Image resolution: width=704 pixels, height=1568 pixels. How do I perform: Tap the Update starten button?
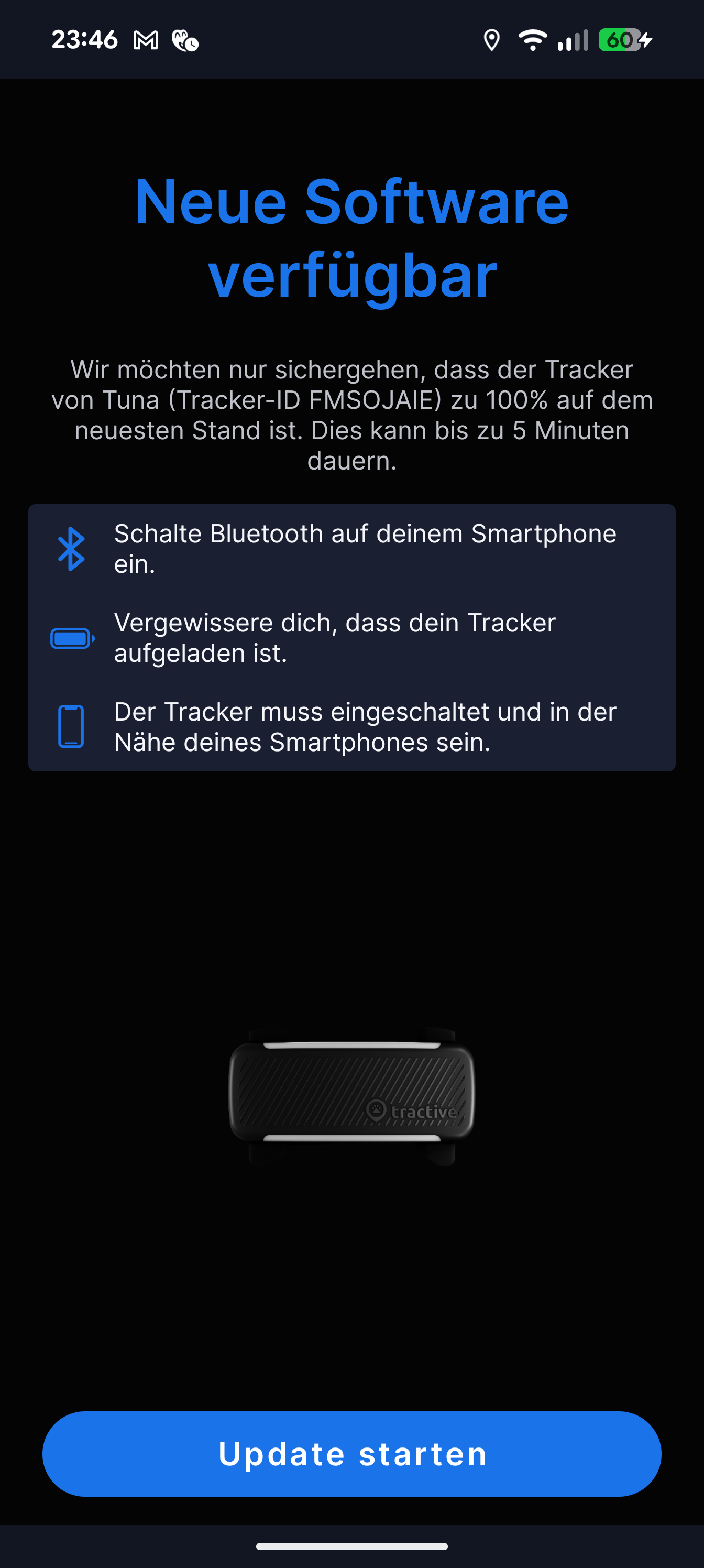[x=351, y=1454]
